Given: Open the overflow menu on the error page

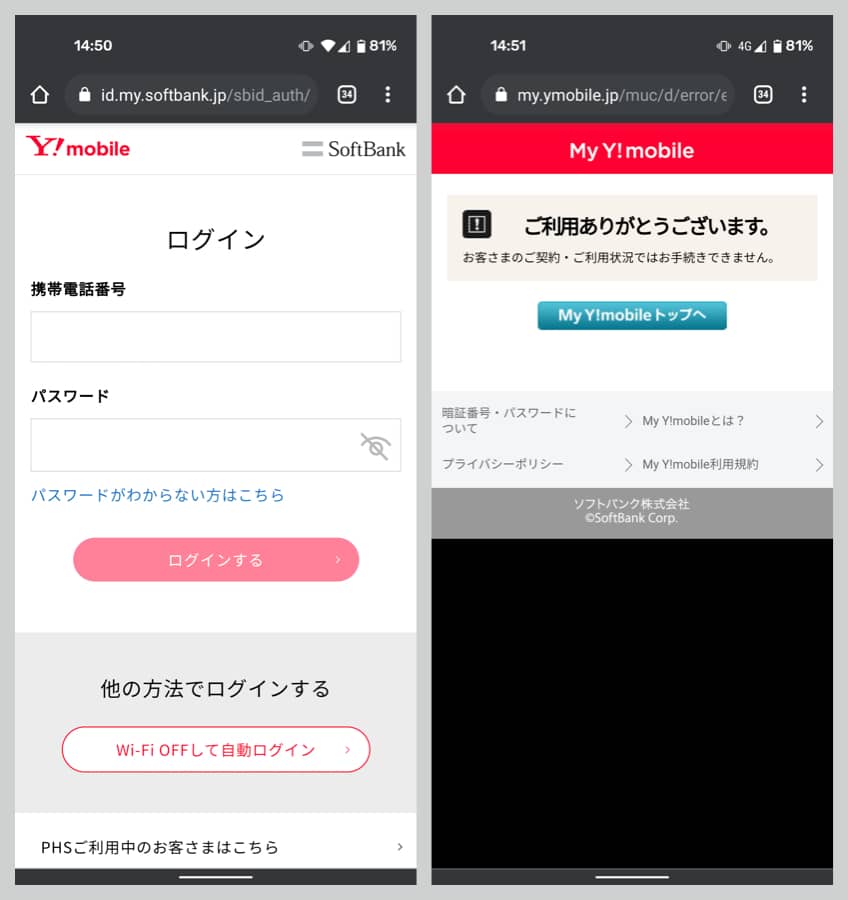Looking at the screenshot, I should tap(804, 94).
